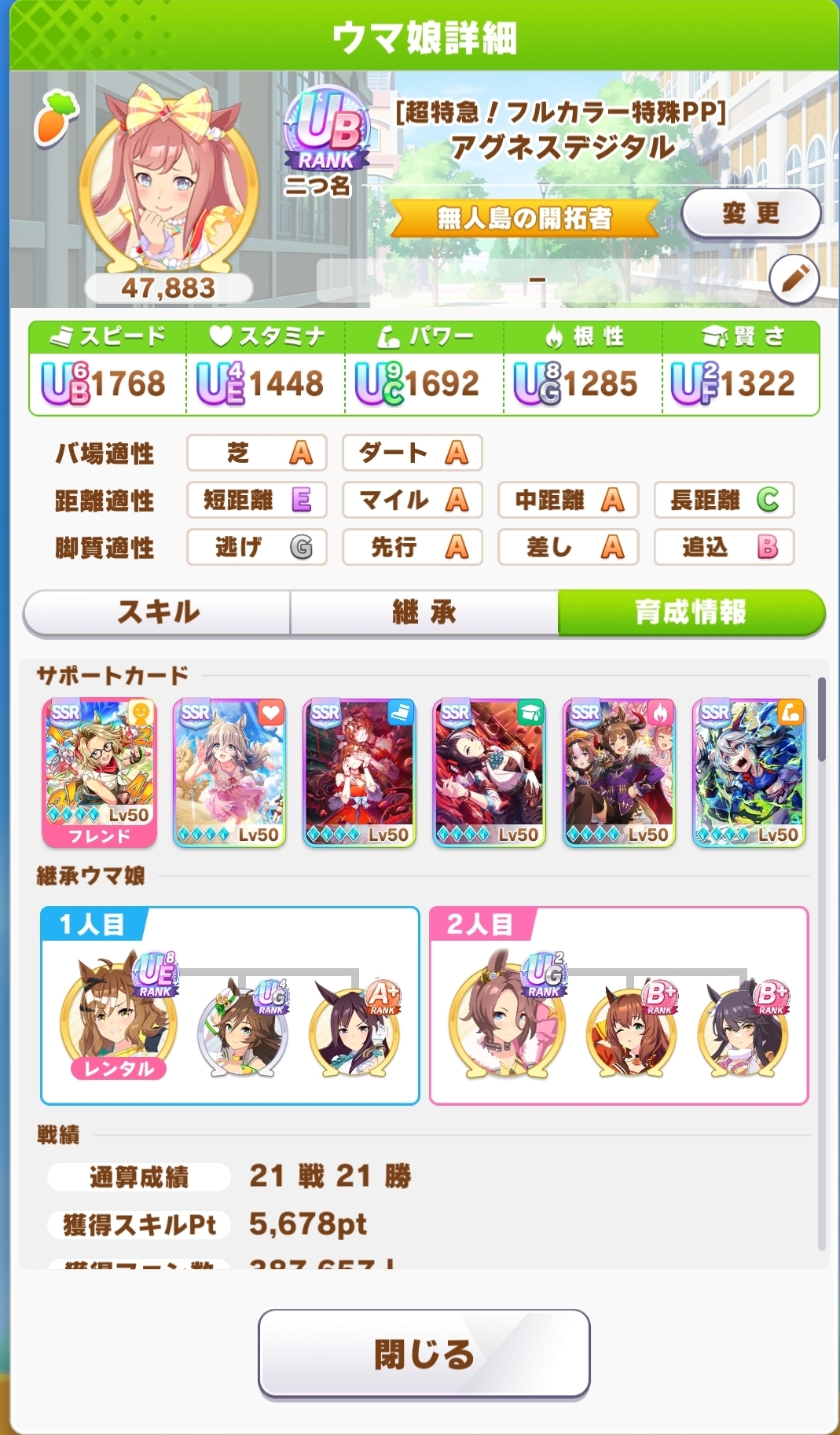View the 2人目 UG rank inheritance uma musume
This screenshot has width=840, height=1435.
[507, 1018]
